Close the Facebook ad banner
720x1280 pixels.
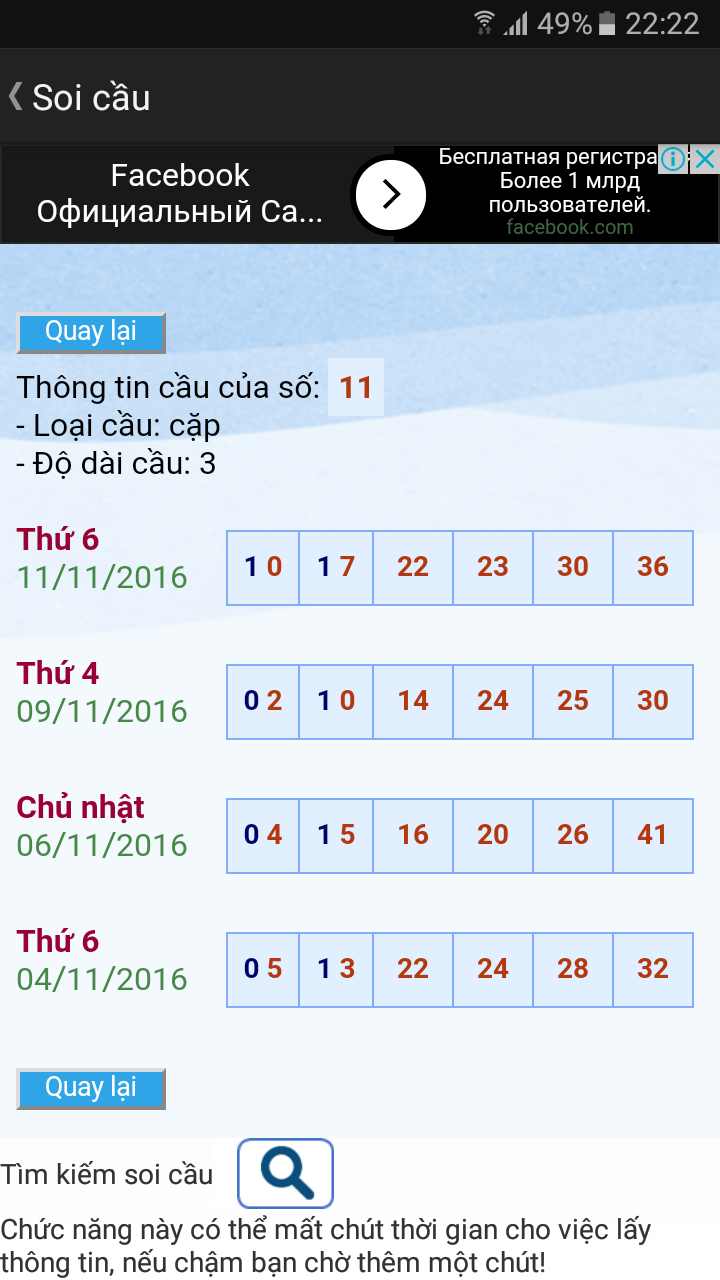click(x=705, y=159)
